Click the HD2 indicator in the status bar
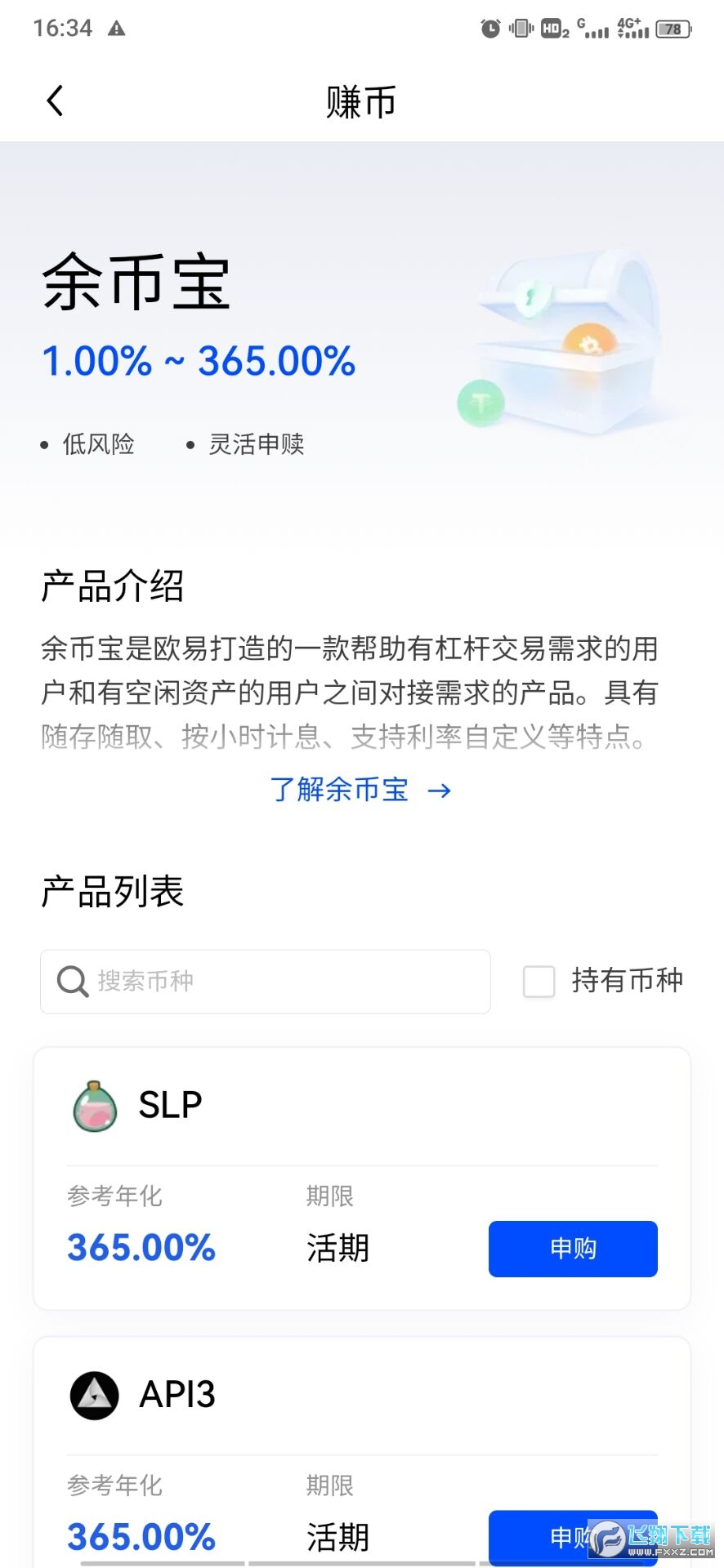The width and height of the screenshot is (724, 1568). click(552, 27)
